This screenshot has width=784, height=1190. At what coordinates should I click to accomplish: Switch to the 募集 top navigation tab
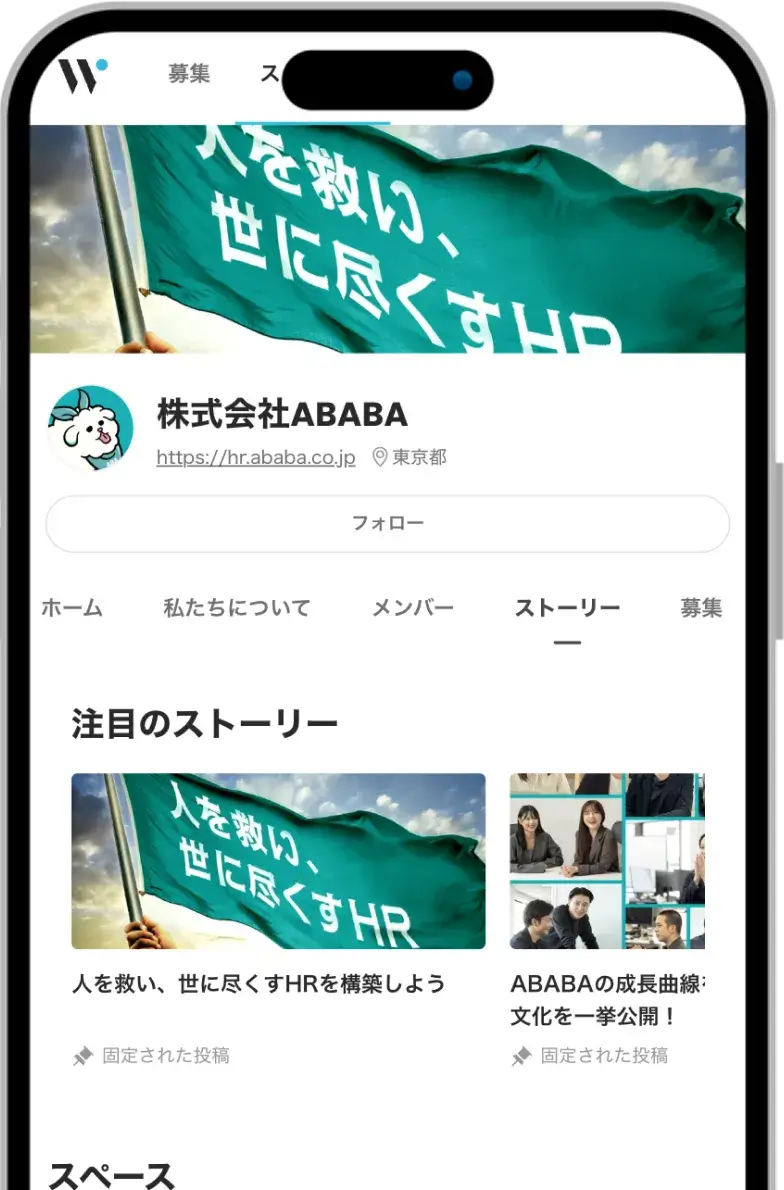[189, 74]
